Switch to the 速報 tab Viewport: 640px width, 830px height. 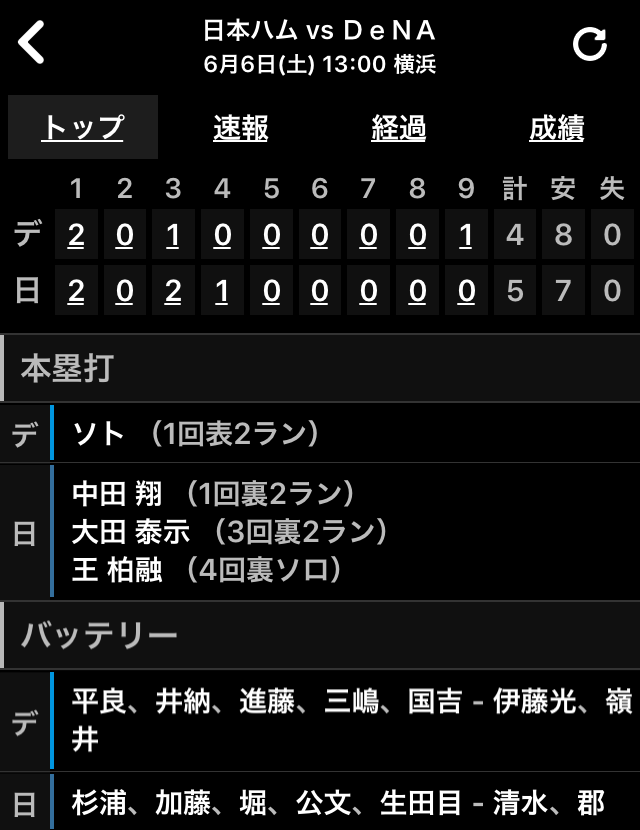tap(240, 128)
